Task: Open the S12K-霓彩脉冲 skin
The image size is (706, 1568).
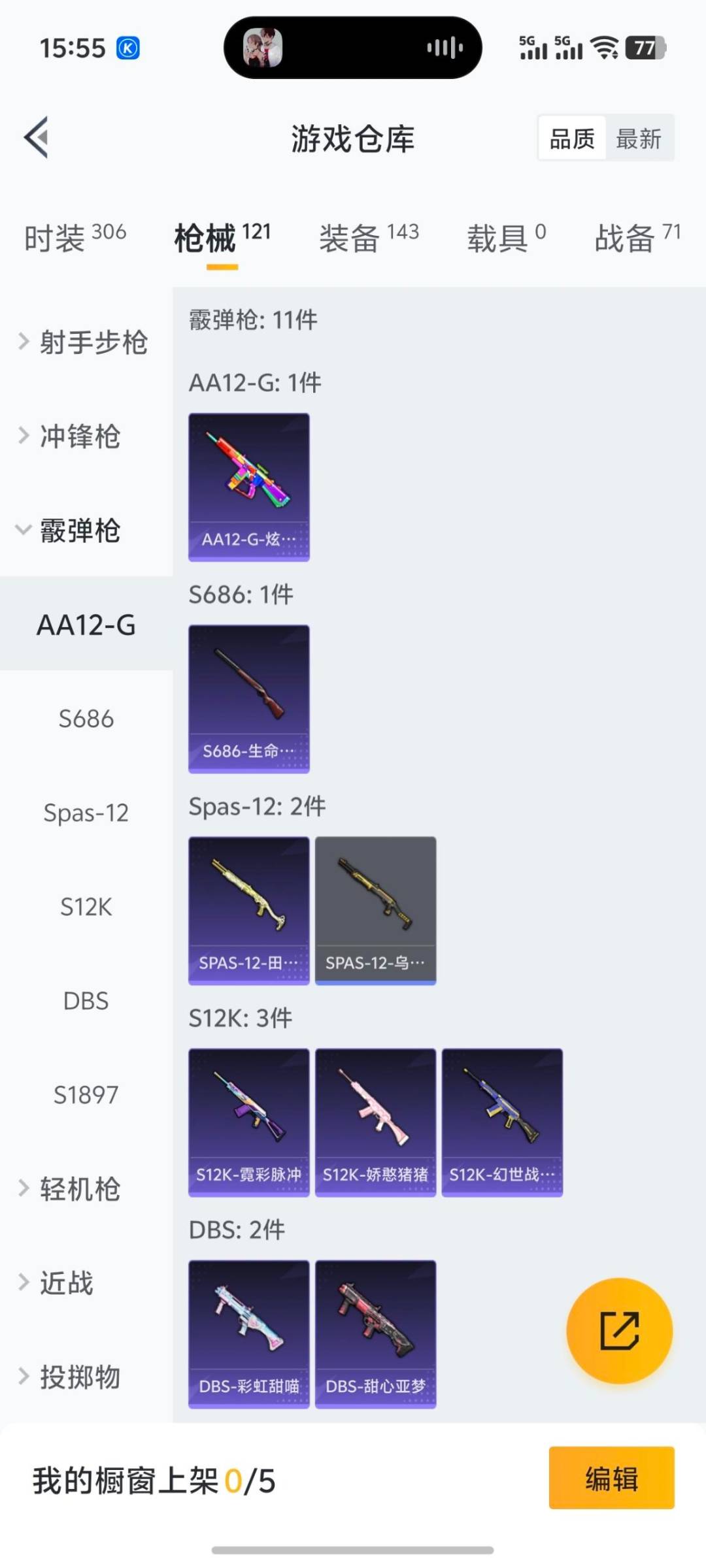Action: click(x=248, y=1122)
